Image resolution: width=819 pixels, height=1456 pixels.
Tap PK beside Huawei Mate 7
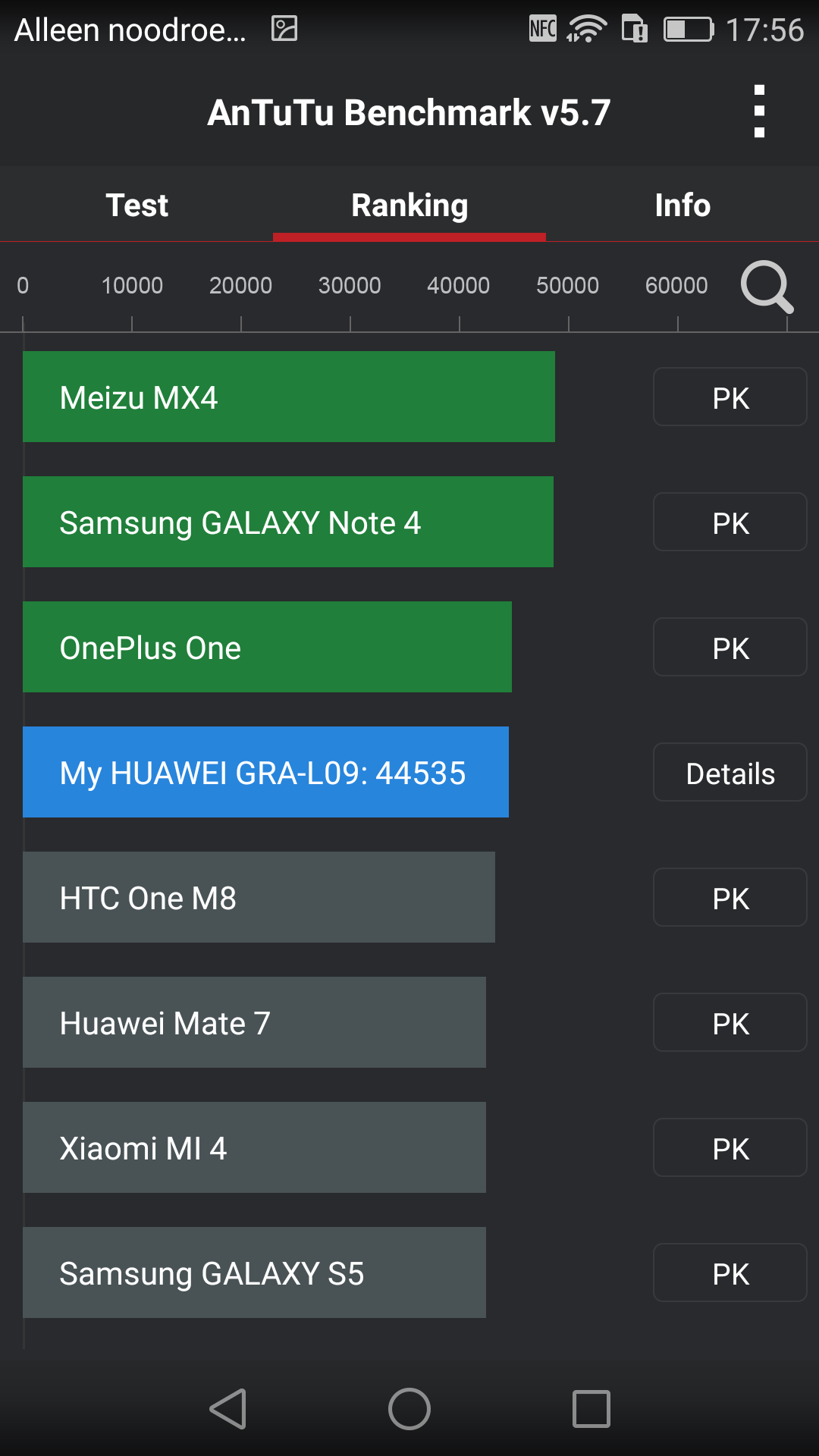[x=730, y=1022]
